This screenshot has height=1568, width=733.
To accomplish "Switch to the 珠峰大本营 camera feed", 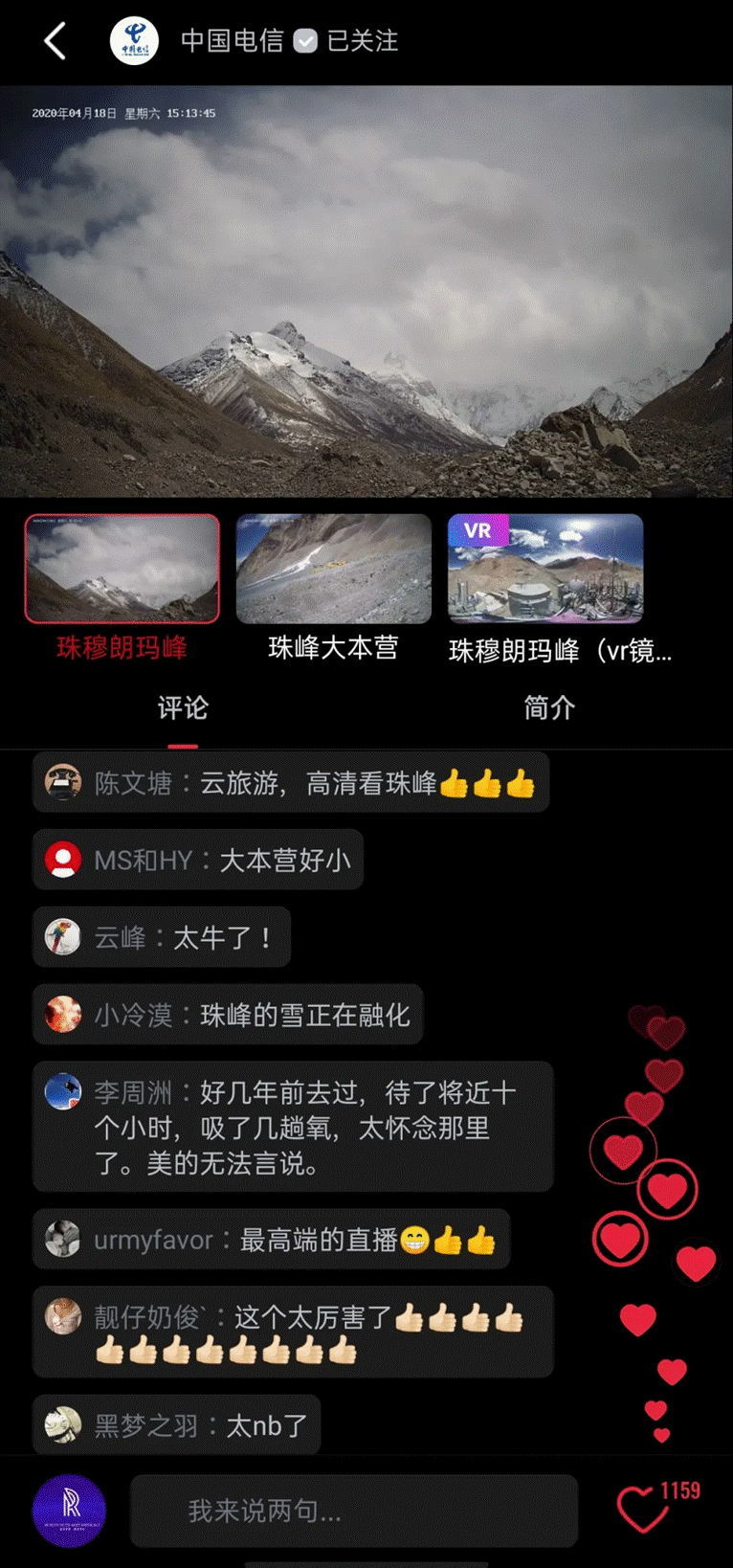I will 333,569.
